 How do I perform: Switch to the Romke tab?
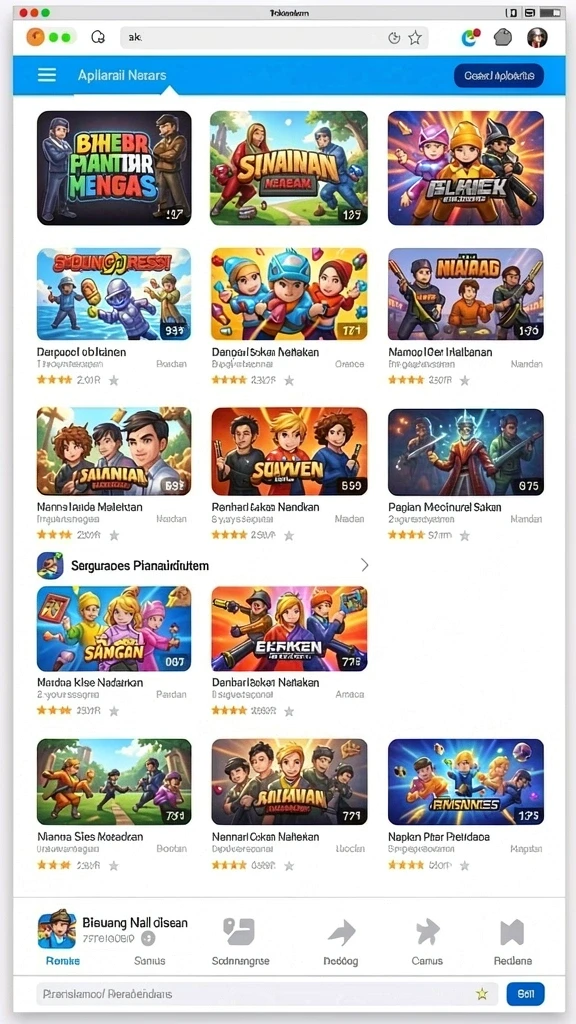pyautogui.click(x=63, y=961)
